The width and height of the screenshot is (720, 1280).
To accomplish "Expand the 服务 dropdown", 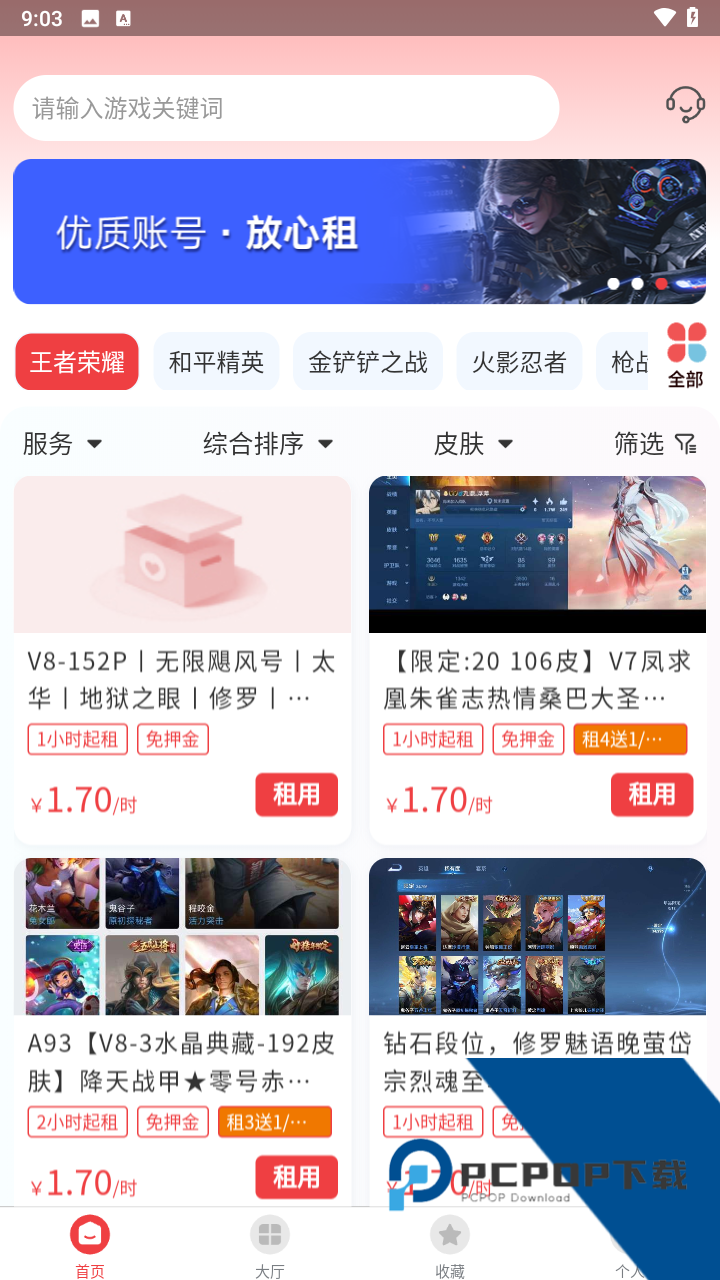I will (x=62, y=443).
